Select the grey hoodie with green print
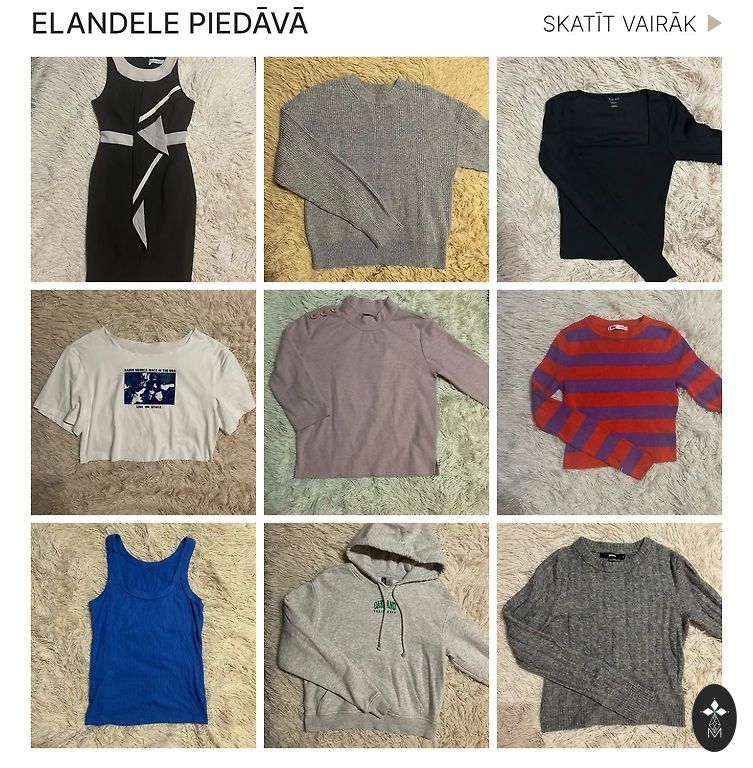Image resolution: width=753 pixels, height=768 pixels. pyautogui.click(x=376, y=635)
